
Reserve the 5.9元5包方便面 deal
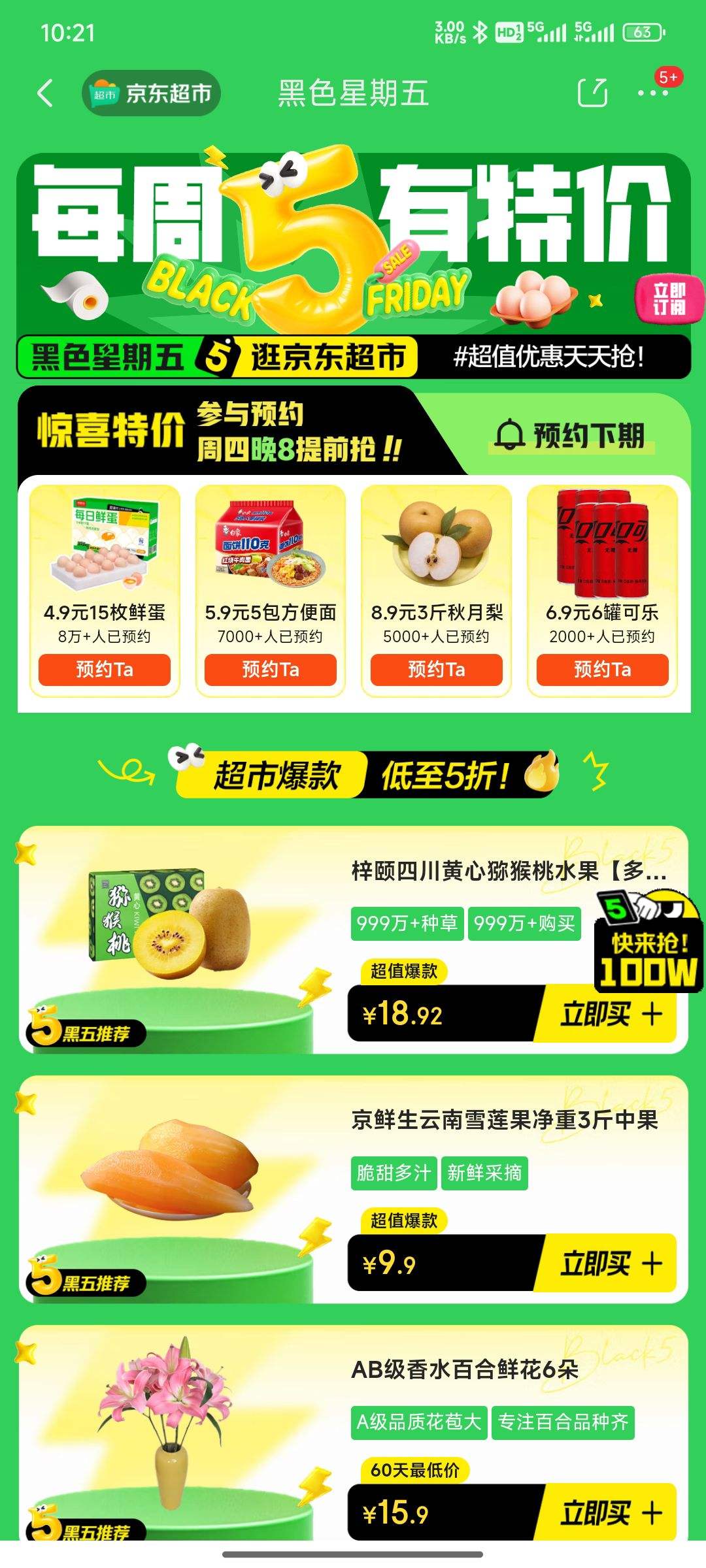click(x=271, y=670)
